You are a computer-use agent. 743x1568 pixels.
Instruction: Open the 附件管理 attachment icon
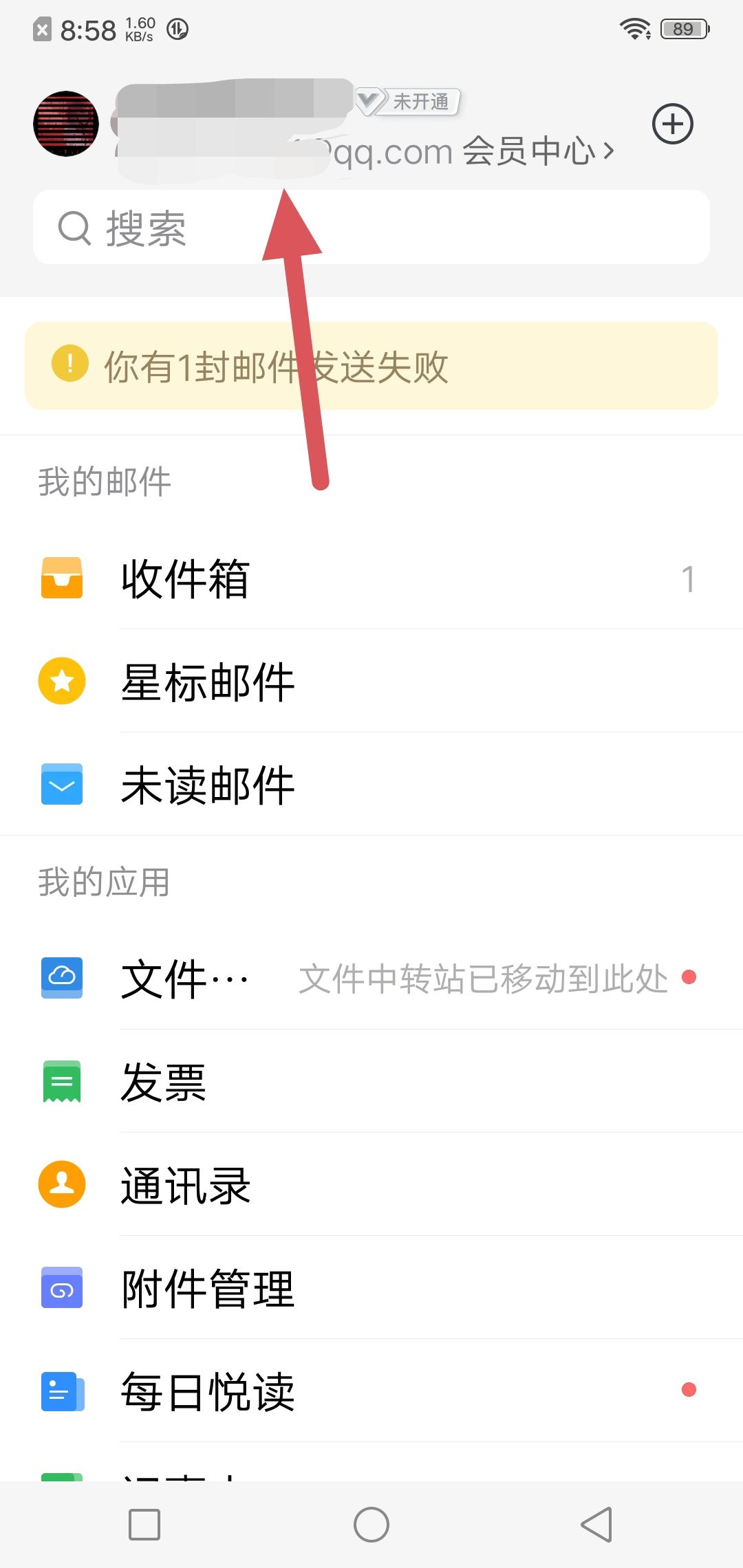click(x=61, y=1289)
